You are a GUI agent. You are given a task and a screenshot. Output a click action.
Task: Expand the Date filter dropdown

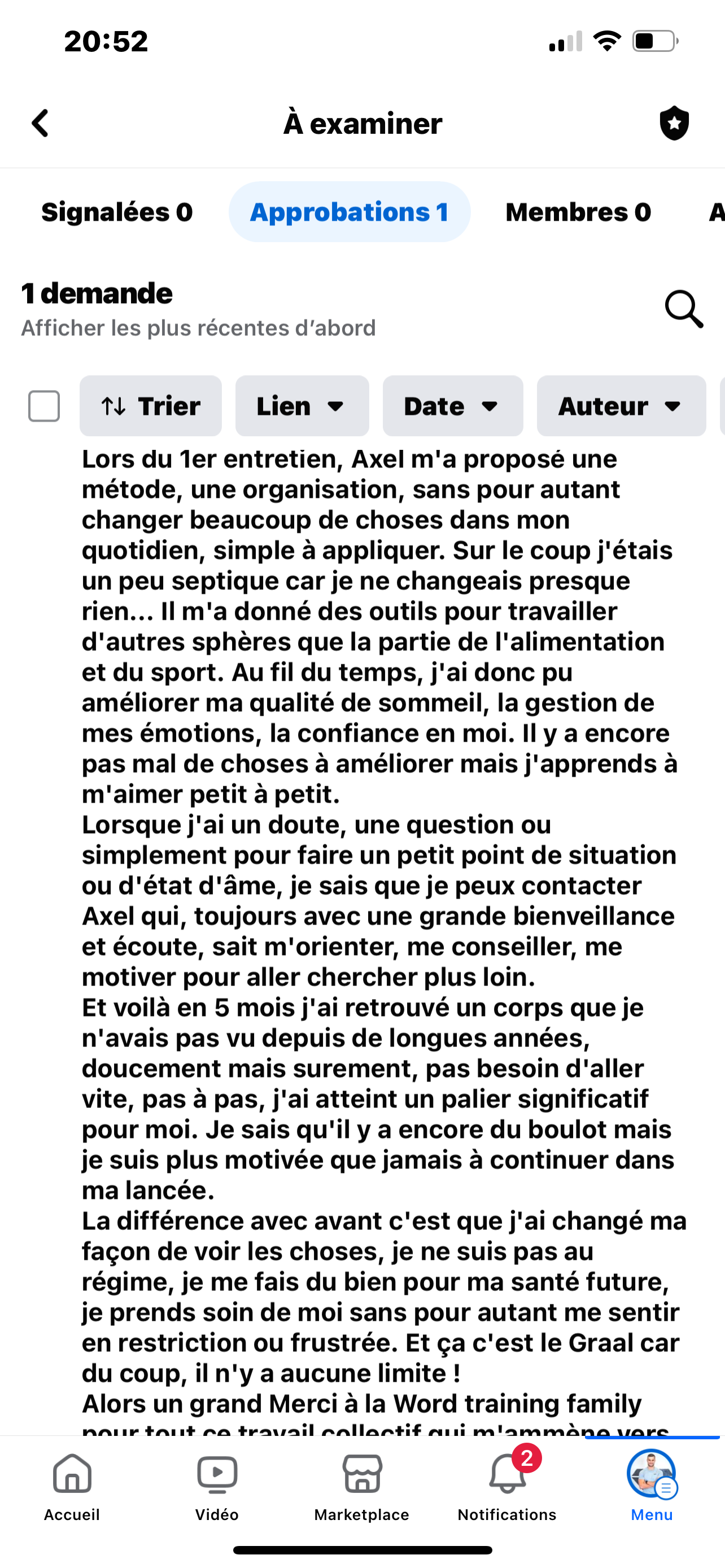tap(452, 406)
